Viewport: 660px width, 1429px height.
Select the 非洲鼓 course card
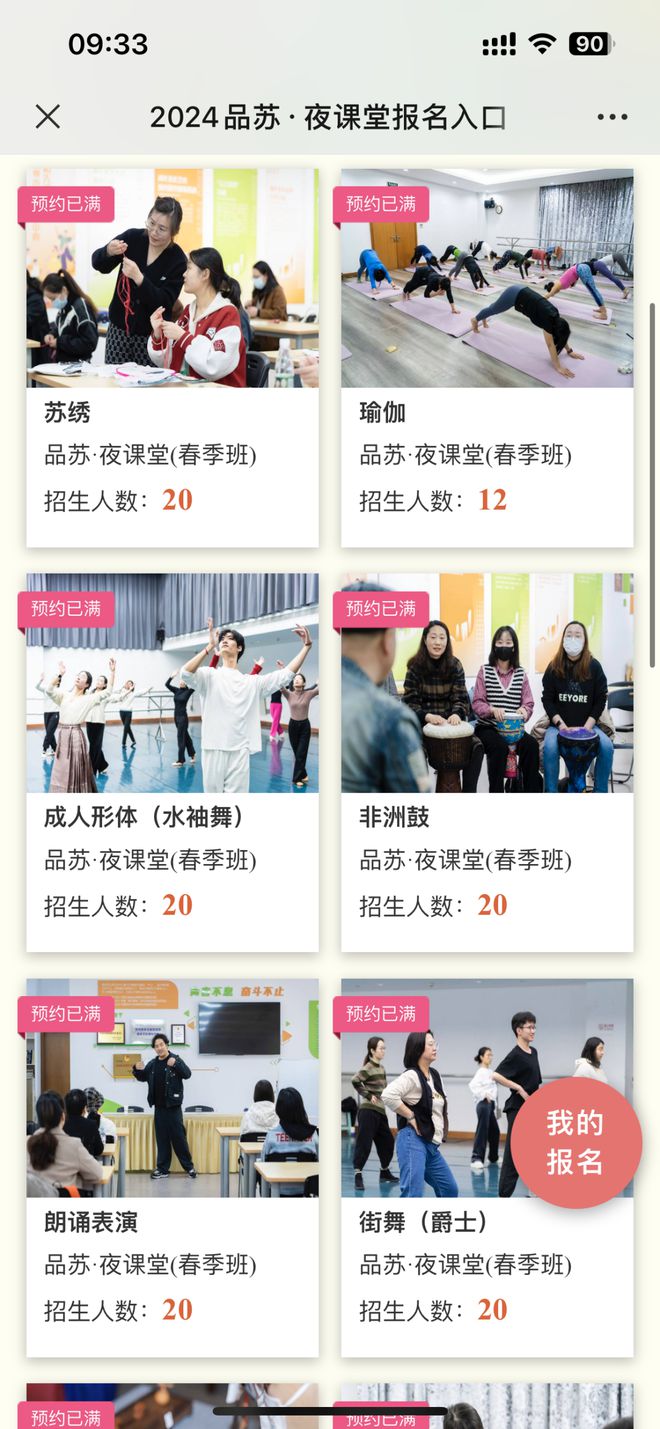point(487,762)
